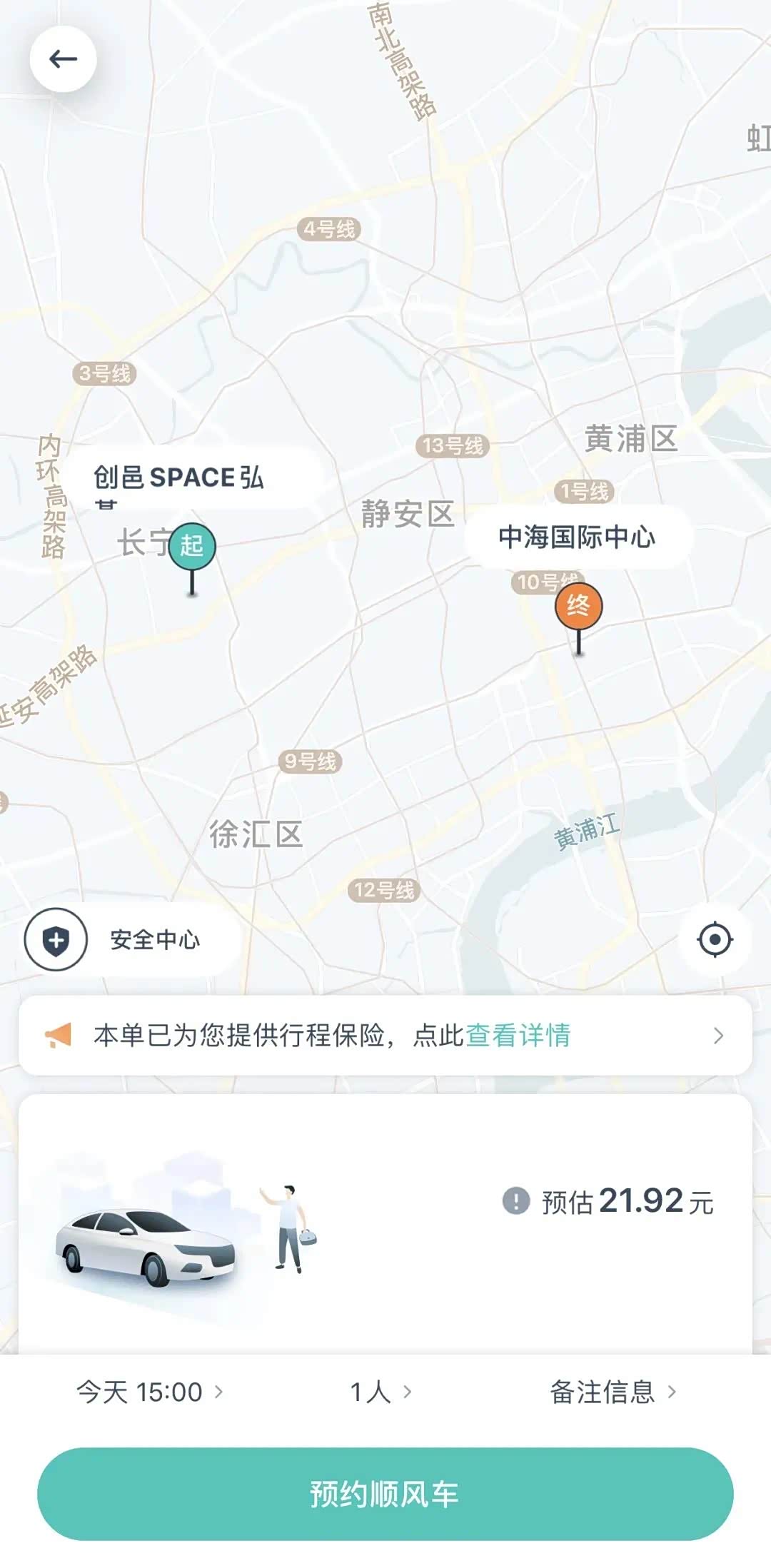The width and height of the screenshot is (771, 1568).
Task: Tap 预约顺风车 to book the ride
Action: coord(385,1493)
